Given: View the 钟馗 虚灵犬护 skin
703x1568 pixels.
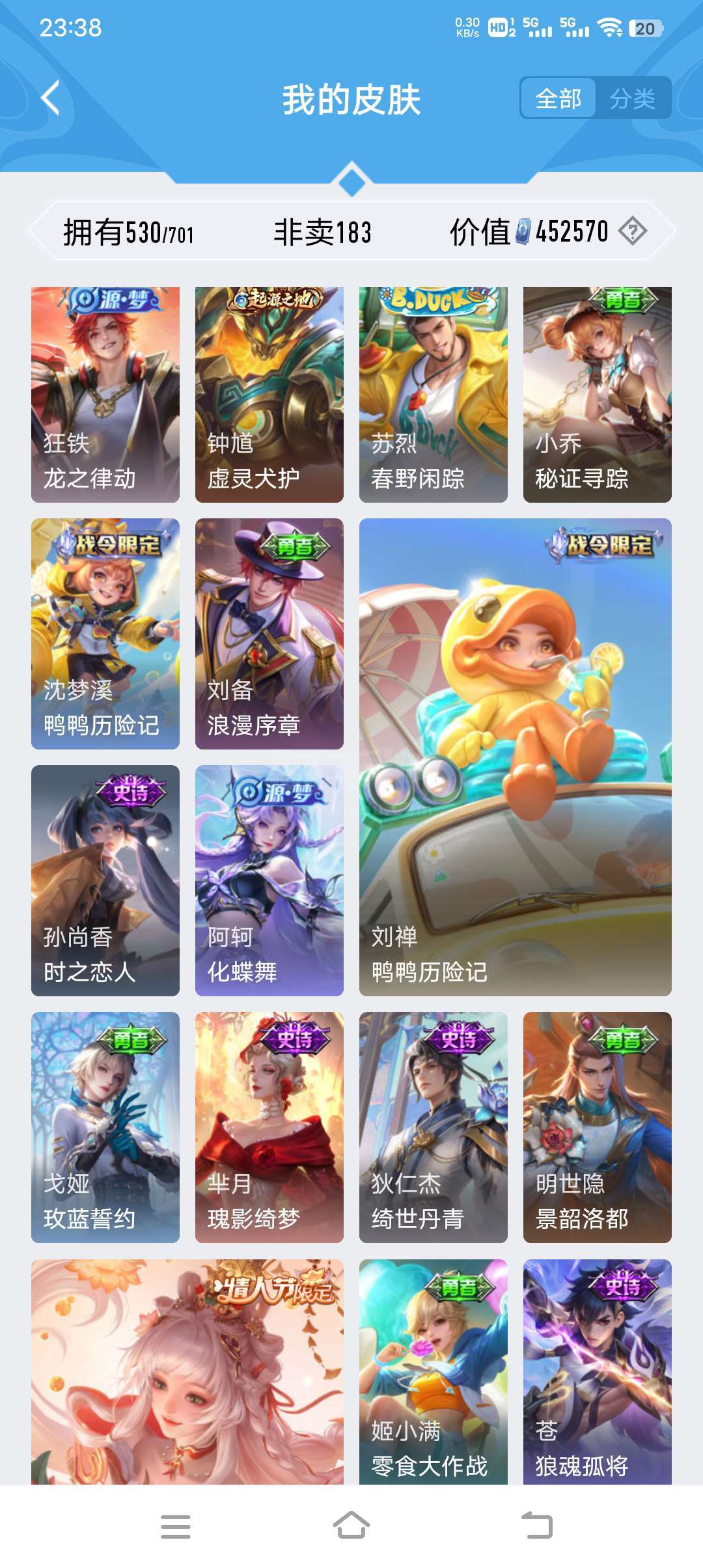Looking at the screenshot, I should click(269, 395).
